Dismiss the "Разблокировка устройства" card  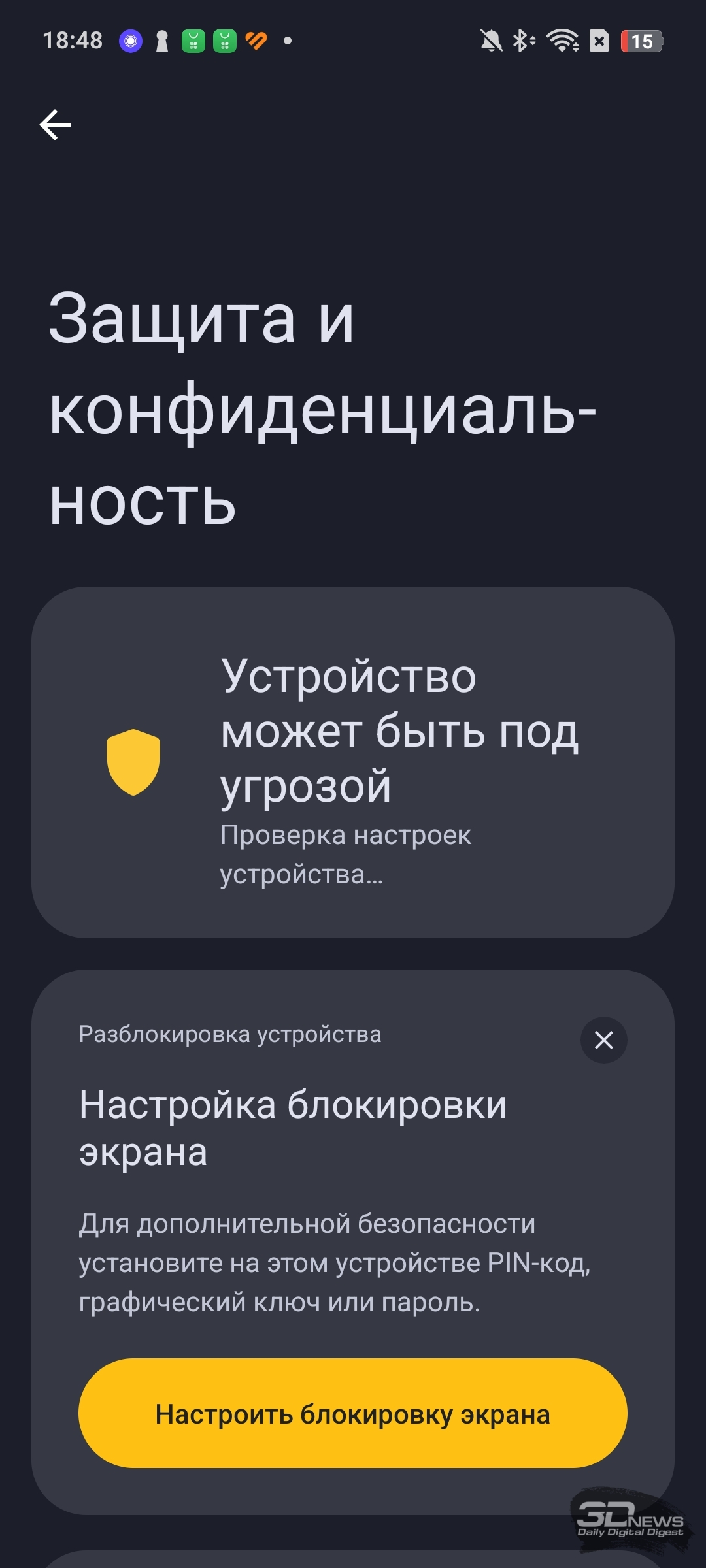[x=603, y=1039]
